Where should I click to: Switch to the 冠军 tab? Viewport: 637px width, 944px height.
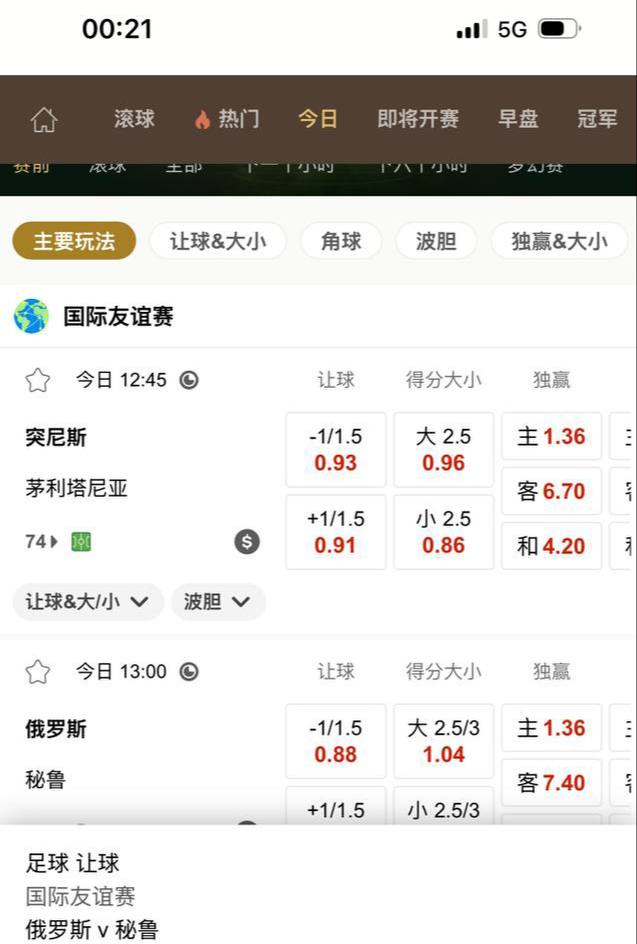click(597, 119)
